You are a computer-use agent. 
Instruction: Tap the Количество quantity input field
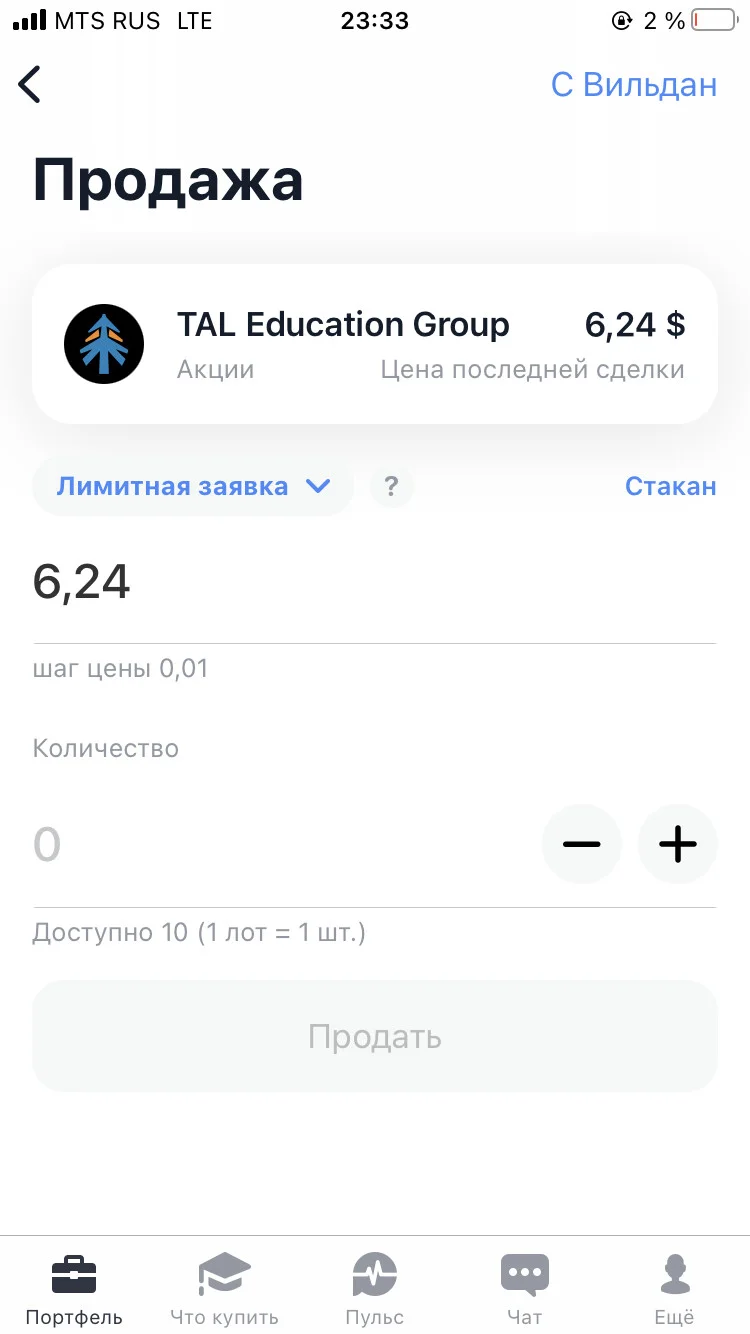pos(280,845)
